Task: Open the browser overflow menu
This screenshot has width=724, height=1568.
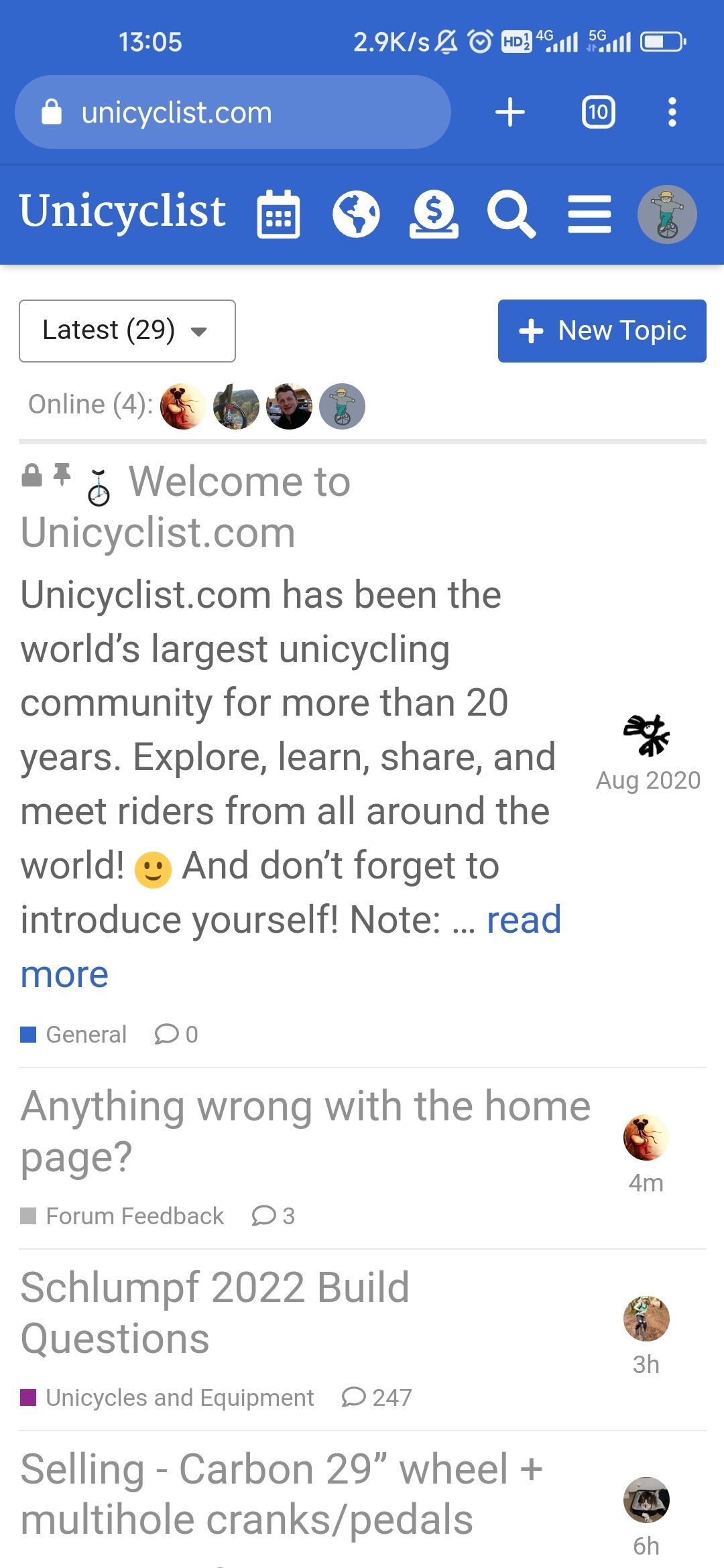Action: (x=672, y=113)
